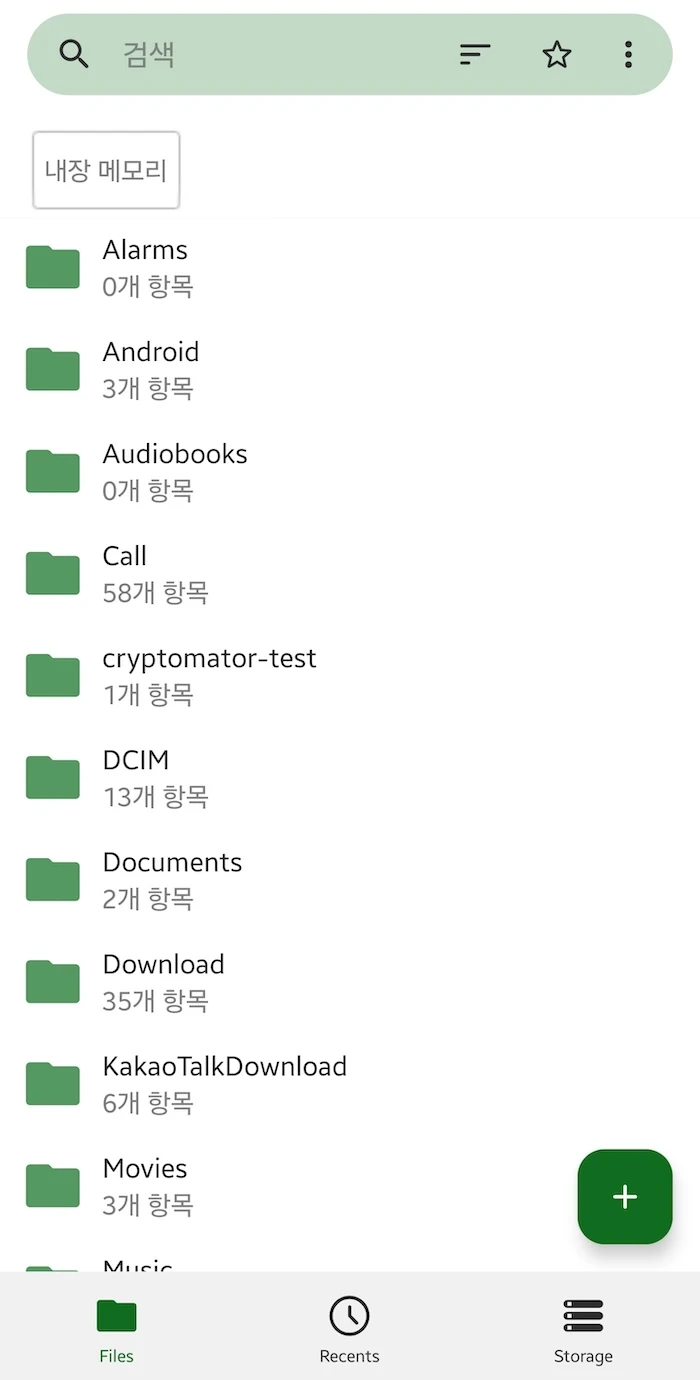This screenshot has width=700, height=1380.
Task: Switch to the Recents tab
Action: pyautogui.click(x=350, y=1328)
